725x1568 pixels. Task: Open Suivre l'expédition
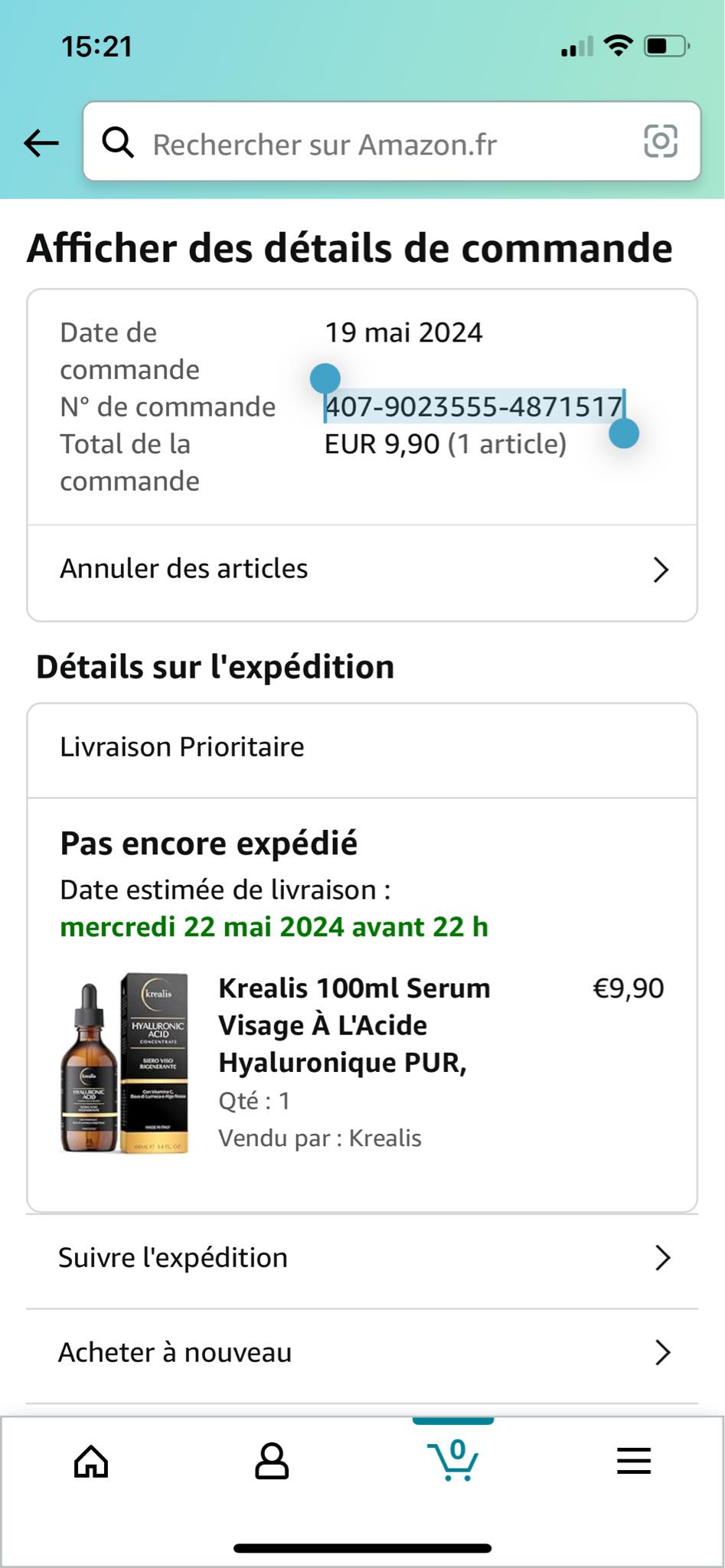tap(361, 1258)
